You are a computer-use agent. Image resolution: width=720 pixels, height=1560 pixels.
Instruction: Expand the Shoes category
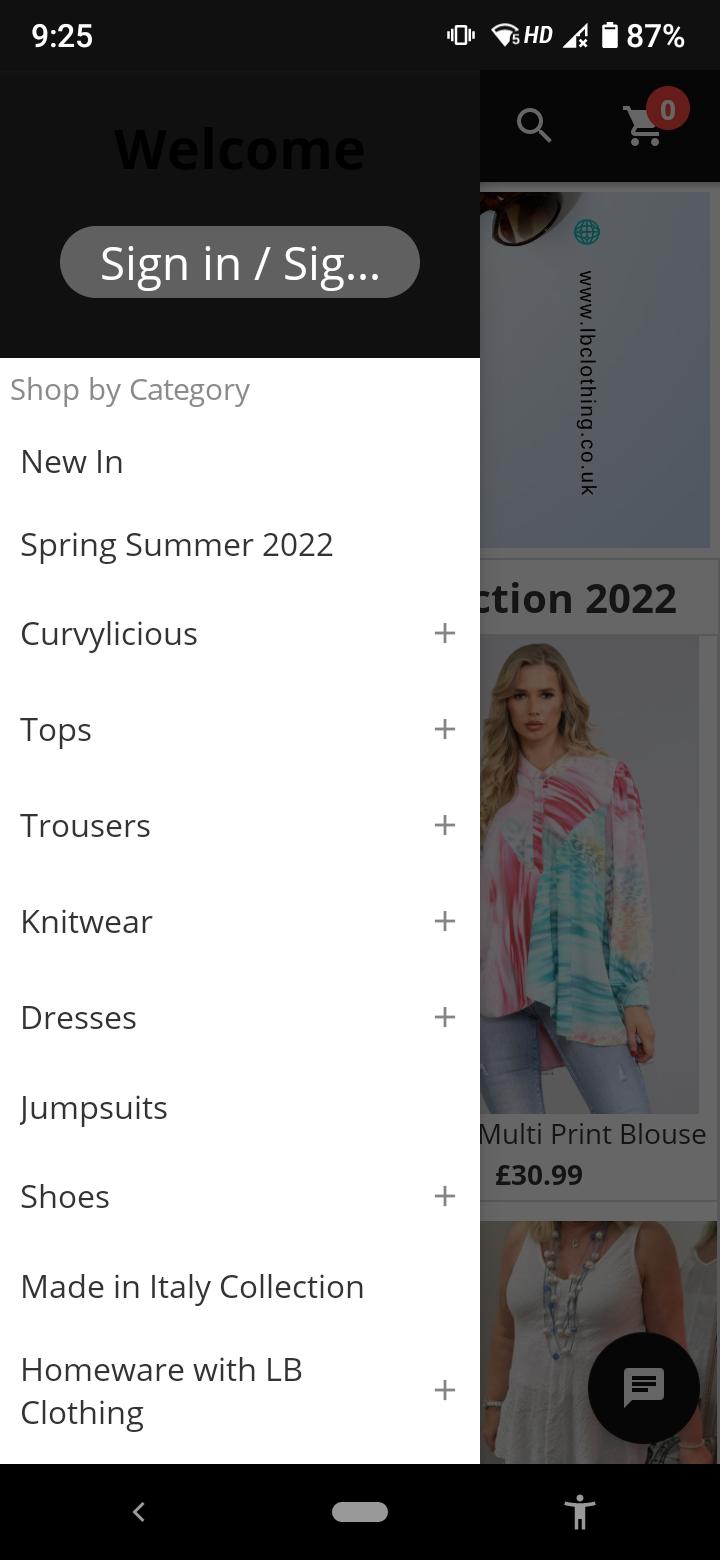(445, 1196)
